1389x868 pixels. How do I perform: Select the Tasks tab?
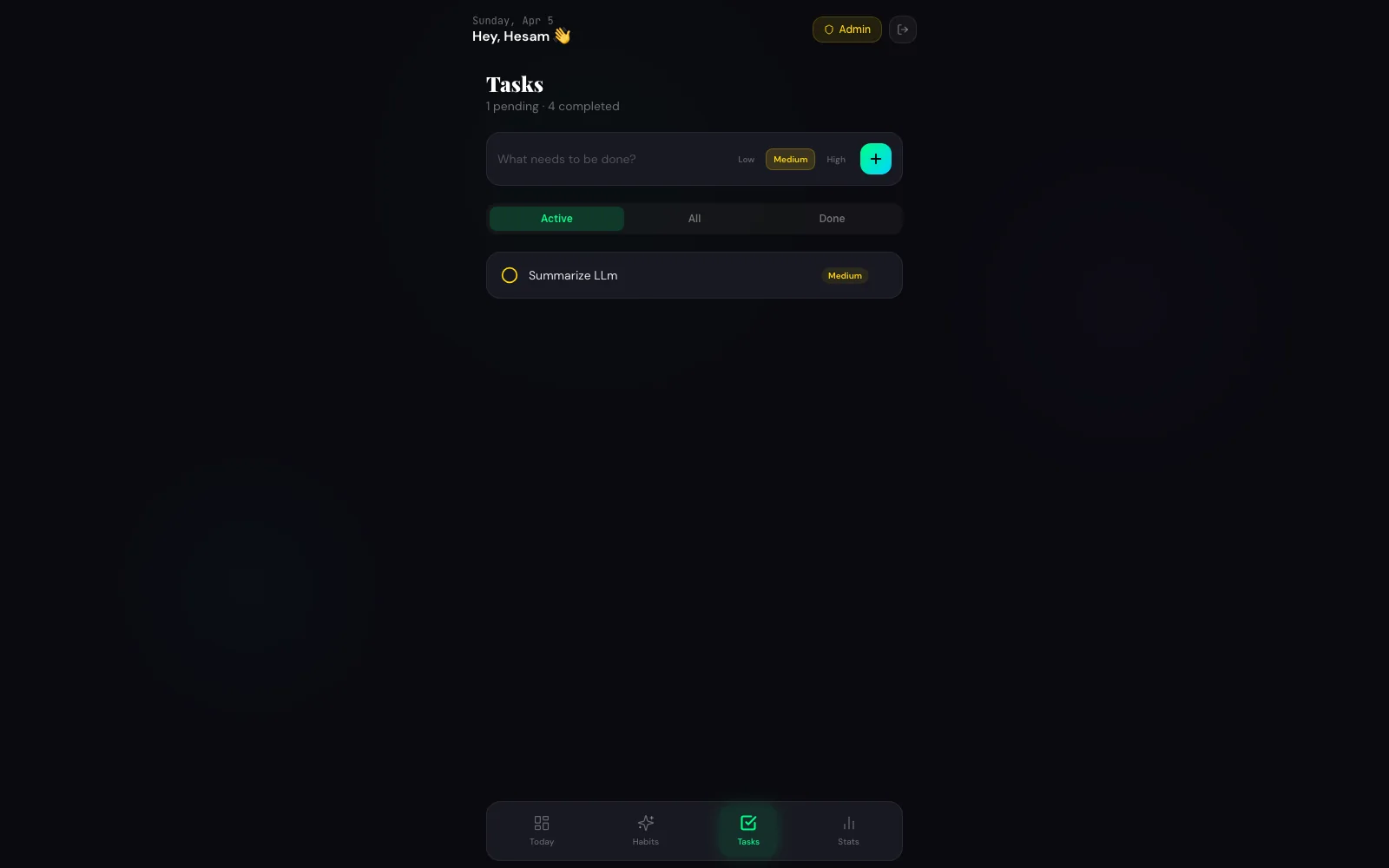pyautogui.click(x=747, y=830)
